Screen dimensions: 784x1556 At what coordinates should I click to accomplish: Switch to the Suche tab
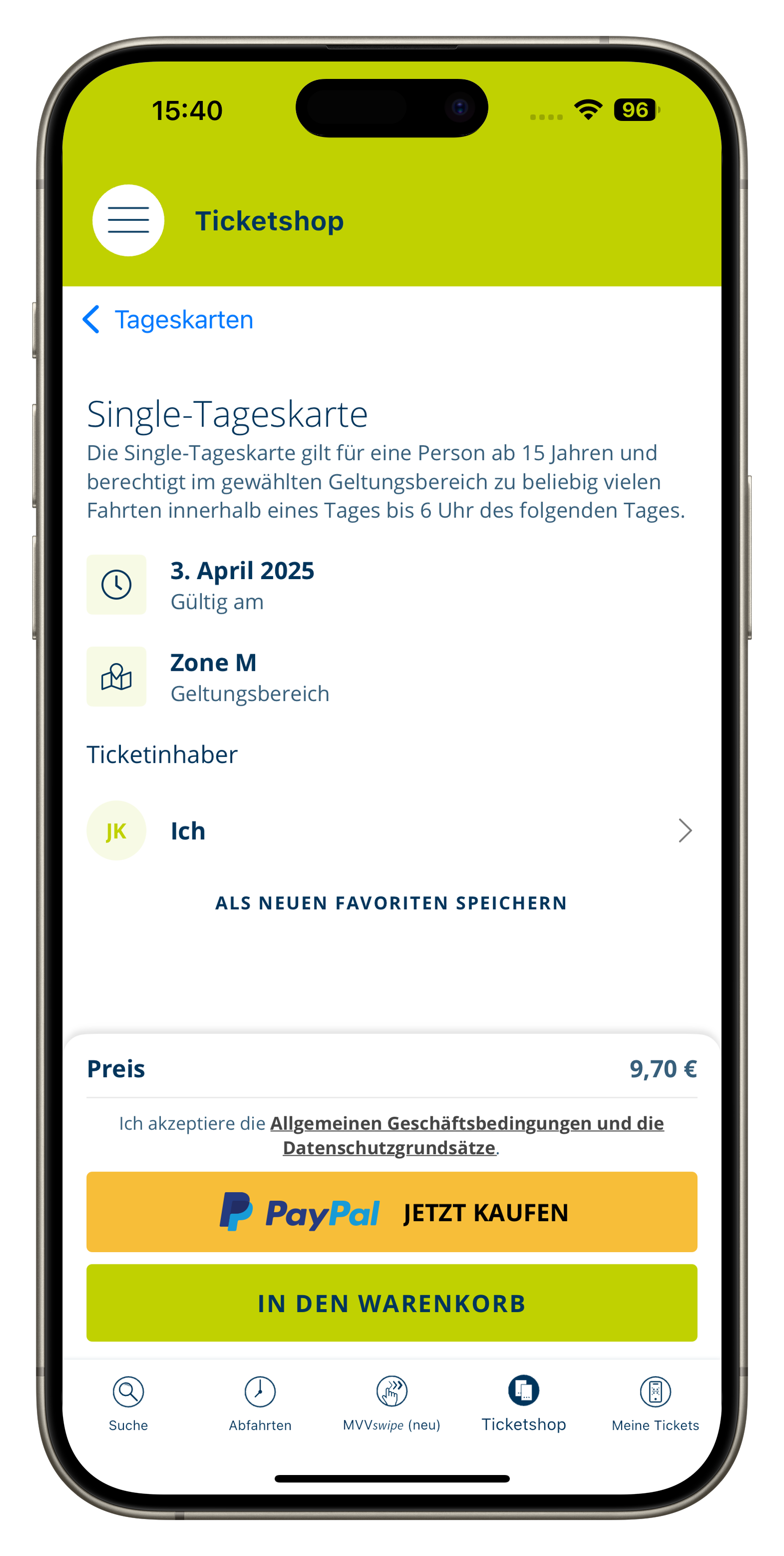[128, 1403]
